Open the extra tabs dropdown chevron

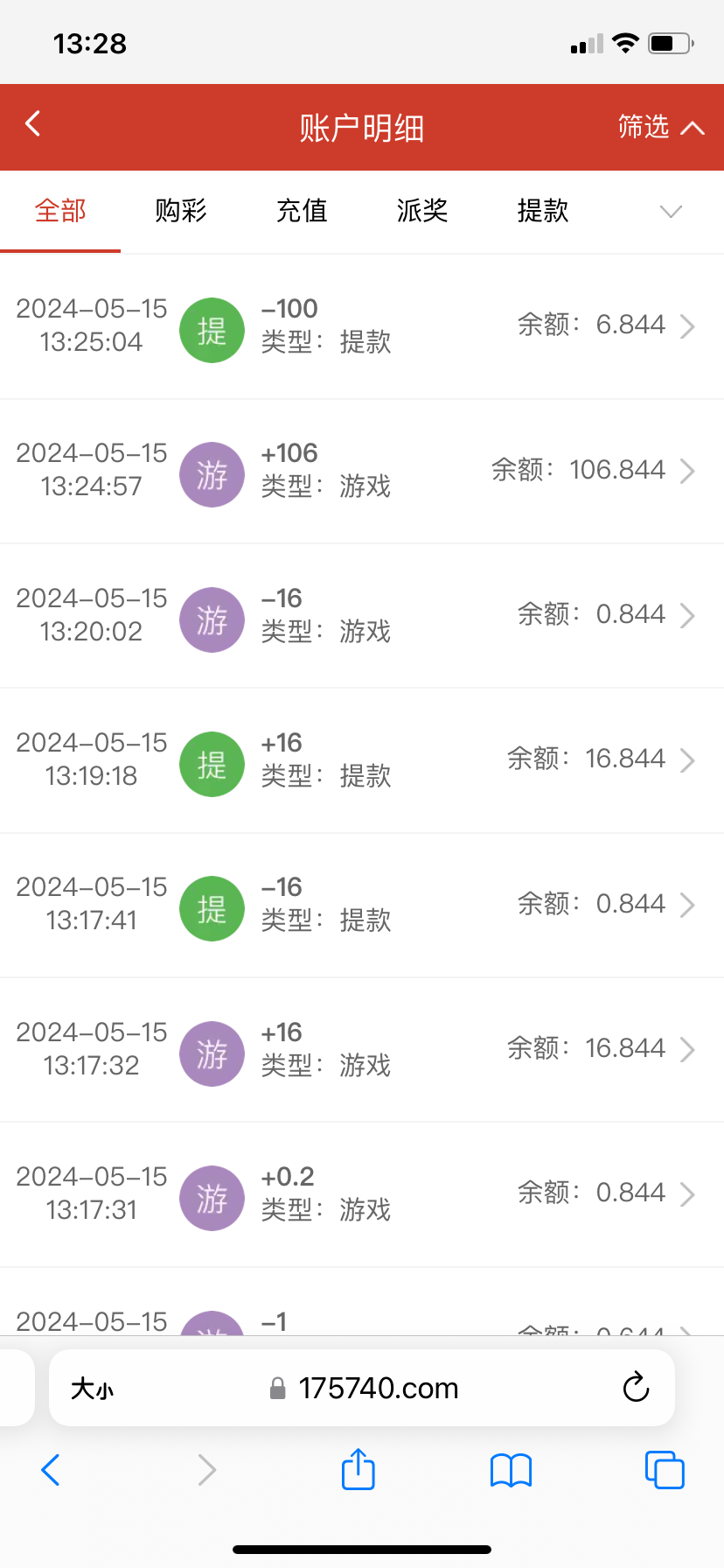(x=670, y=211)
